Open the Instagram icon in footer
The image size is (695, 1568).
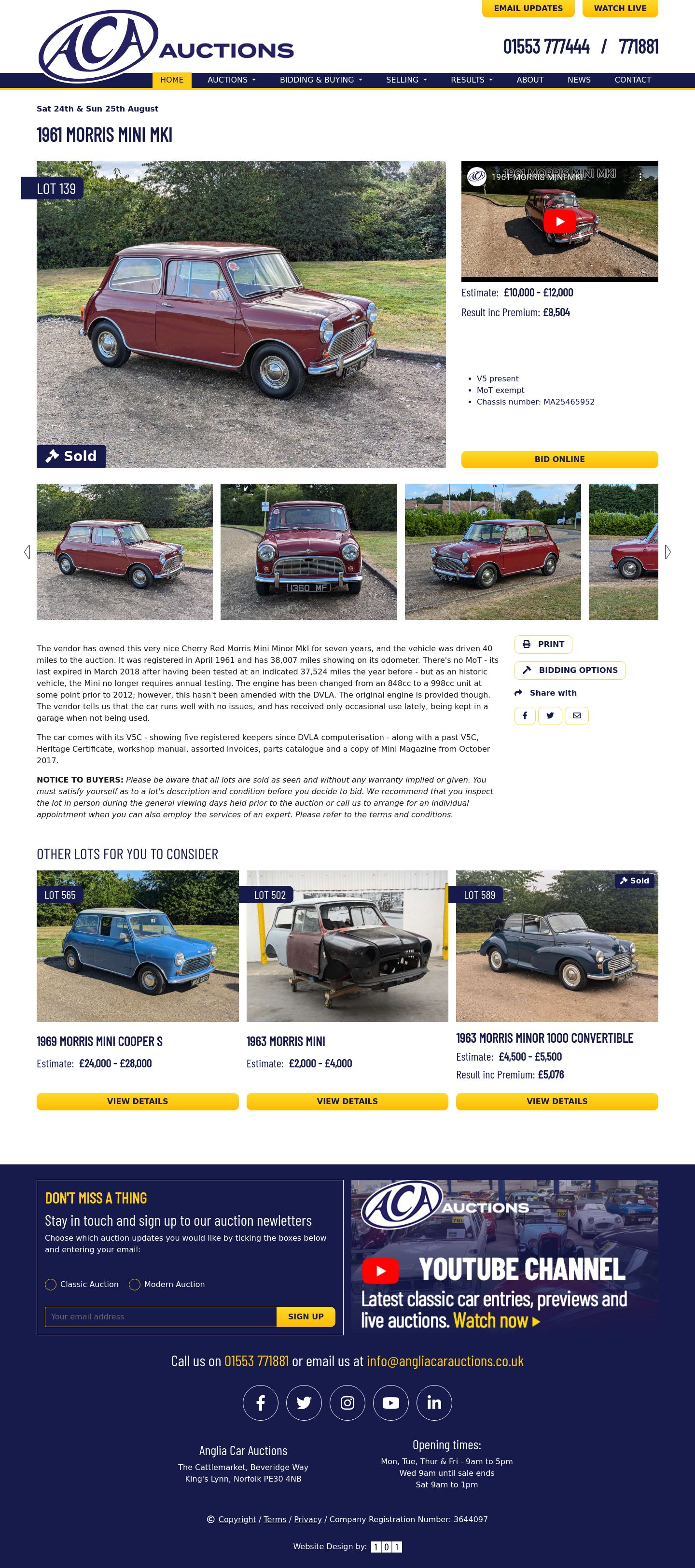point(347,1402)
